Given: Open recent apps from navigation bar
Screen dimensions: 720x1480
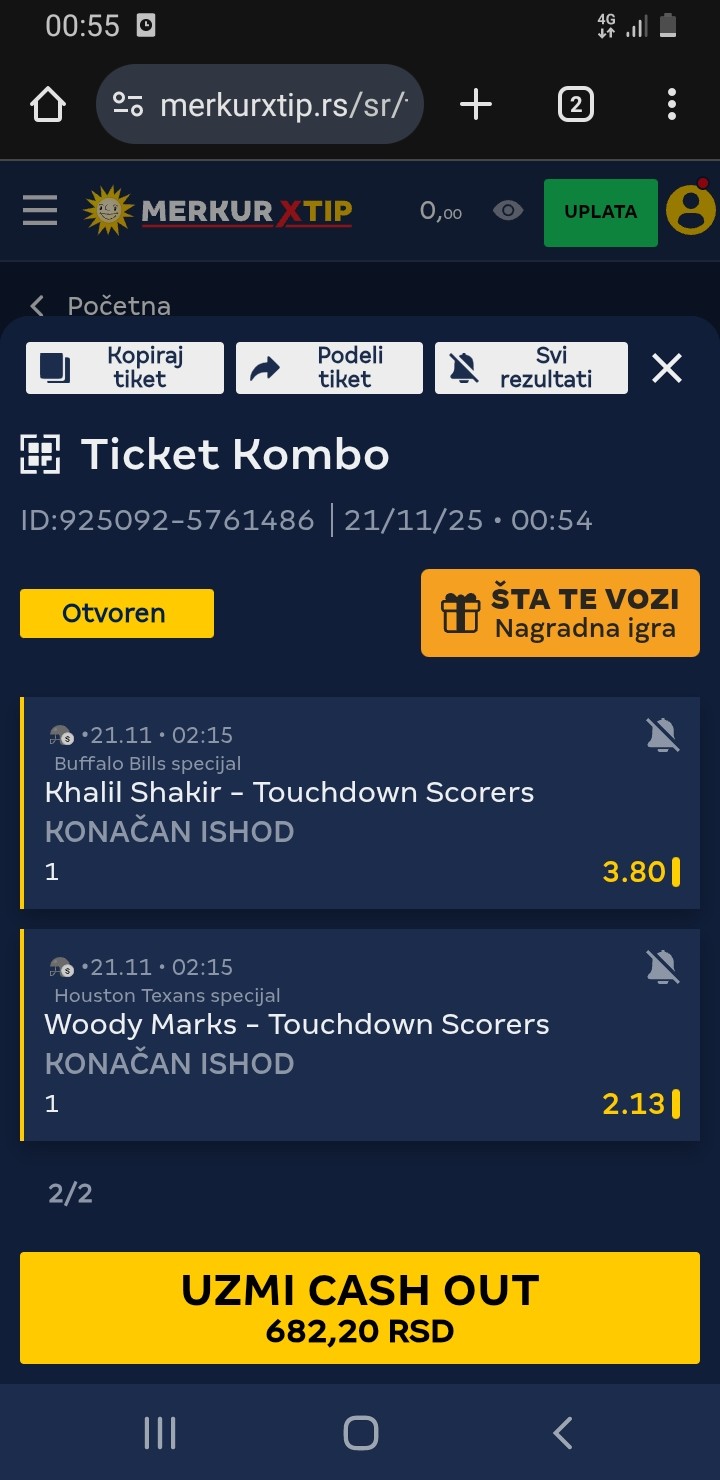Looking at the screenshot, I should 160,1433.
